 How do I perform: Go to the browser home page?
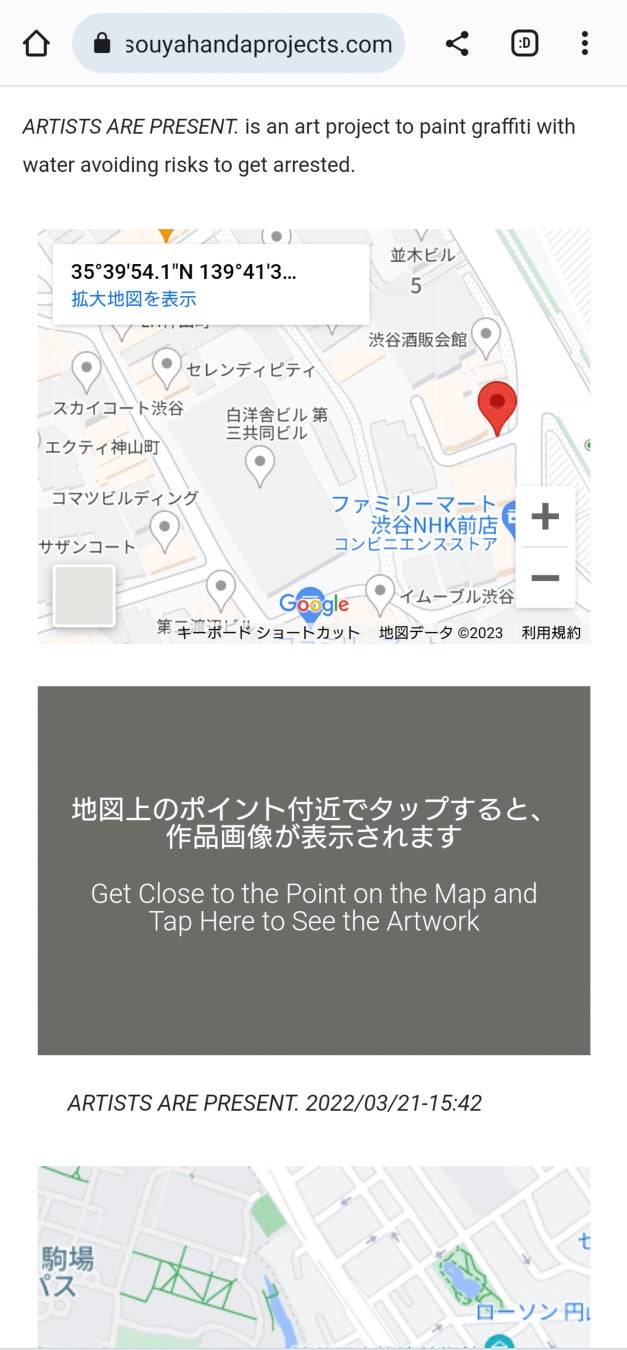pyautogui.click(x=36, y=44)
